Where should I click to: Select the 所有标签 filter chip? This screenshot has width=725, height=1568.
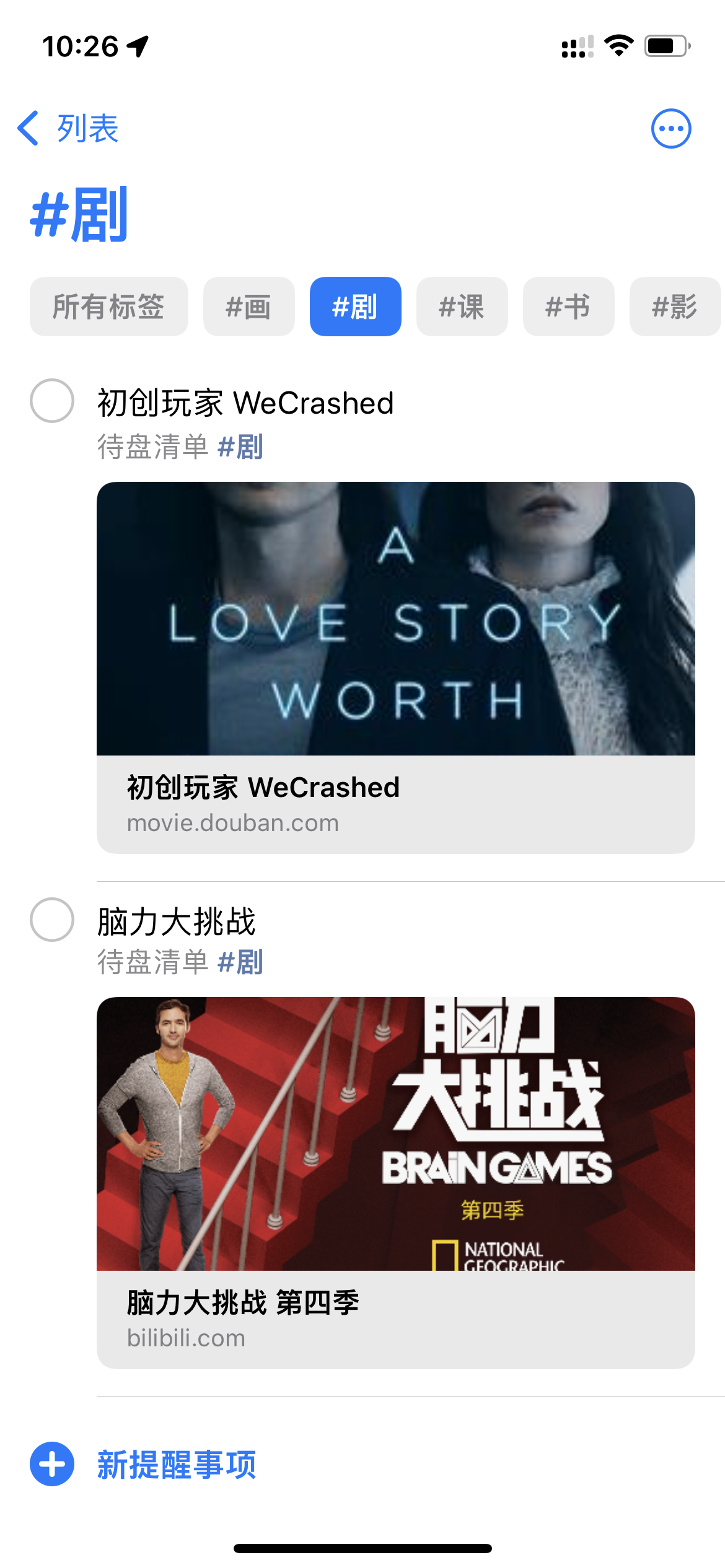pyautogui.click(x=109, y=307)
